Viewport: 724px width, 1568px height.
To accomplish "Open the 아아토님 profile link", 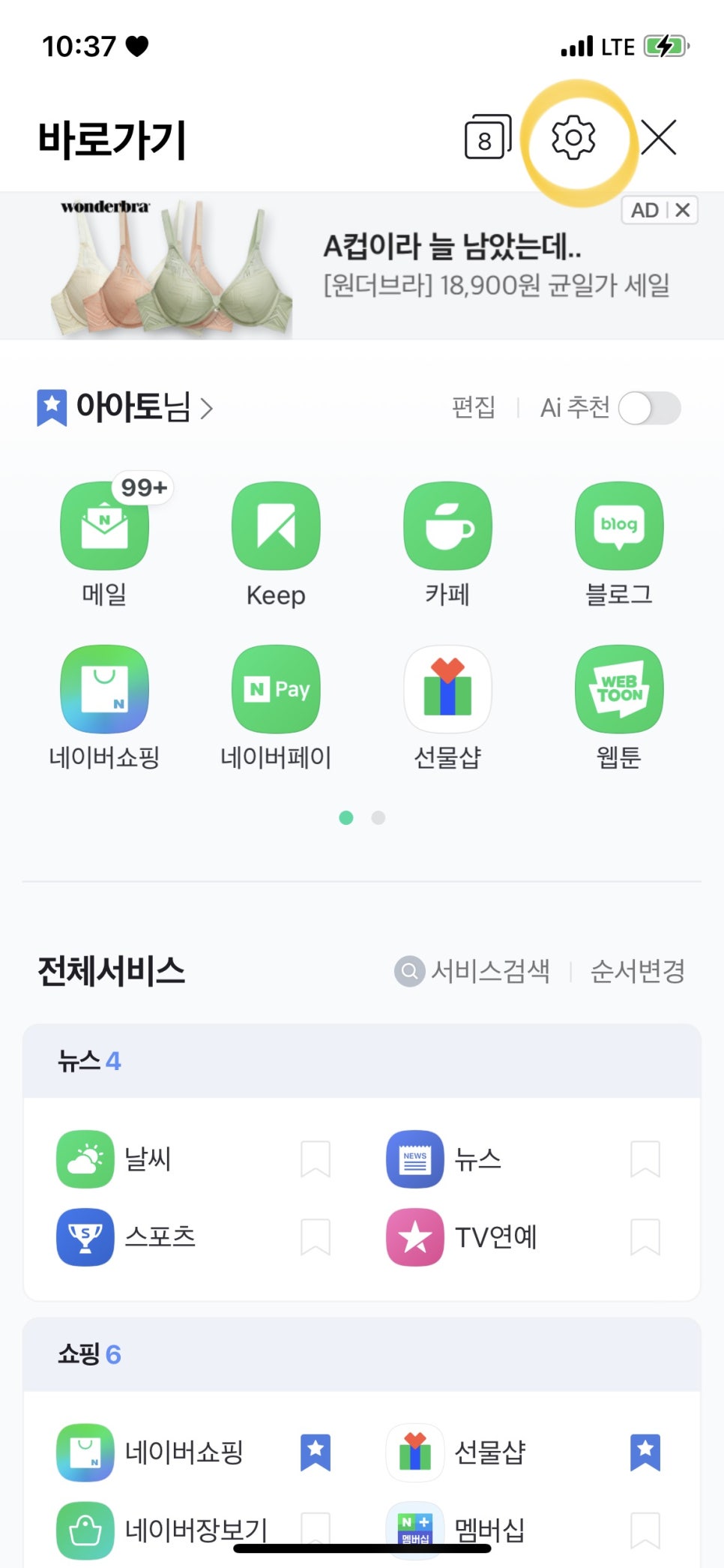I will pyautogui.click(x=135, y=407).
